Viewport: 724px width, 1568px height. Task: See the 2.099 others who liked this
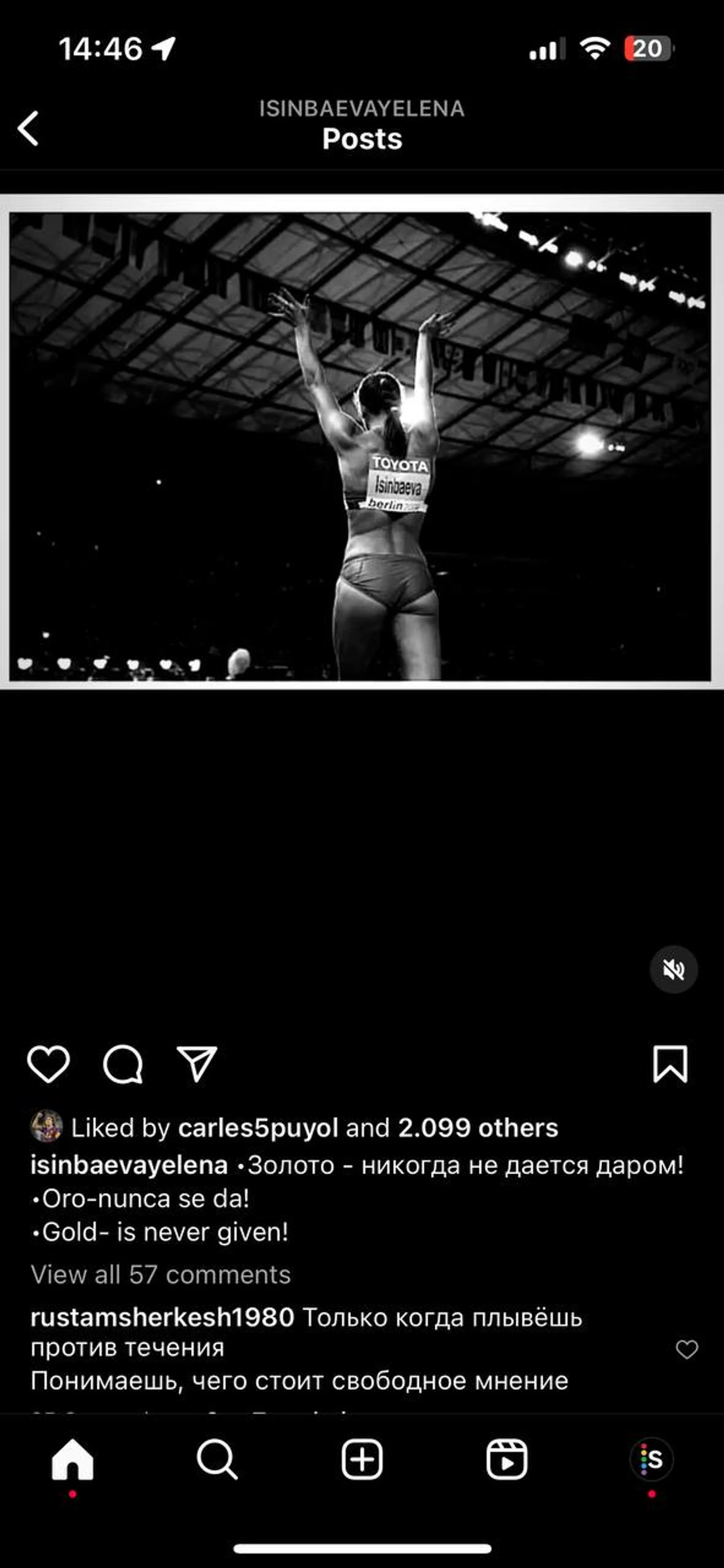pyautogui.click(x=478, y=1128)
